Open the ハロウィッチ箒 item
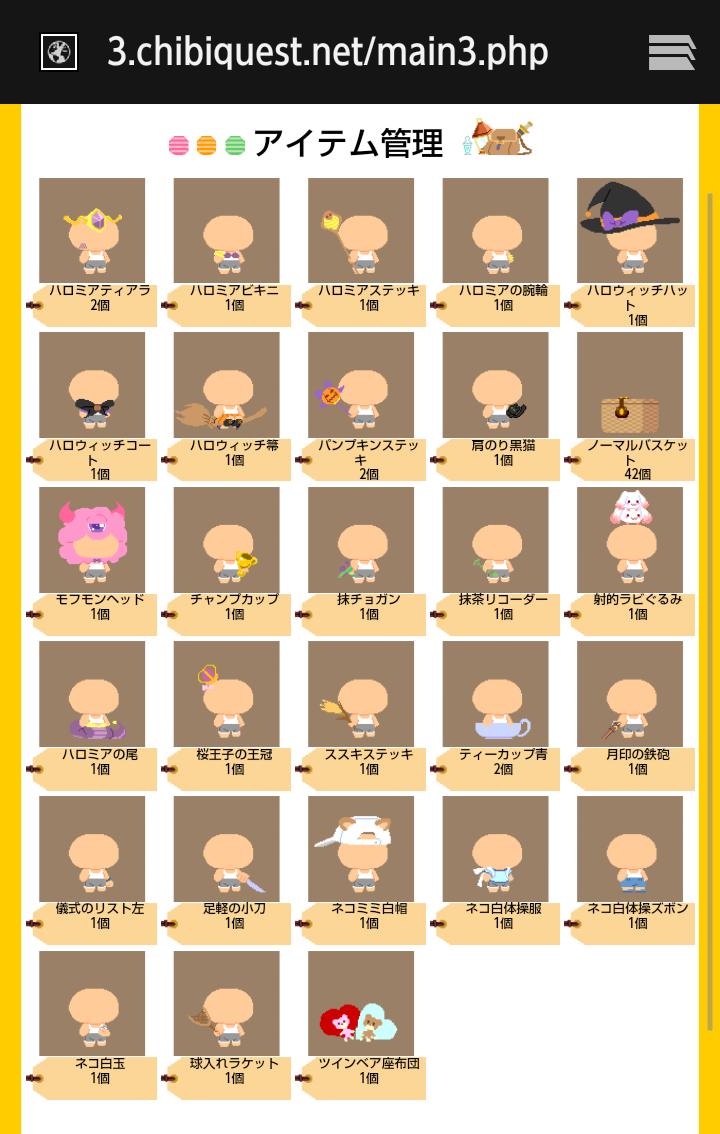The height and width of the screenshot is (1134, 720). [x=226, y=385]
